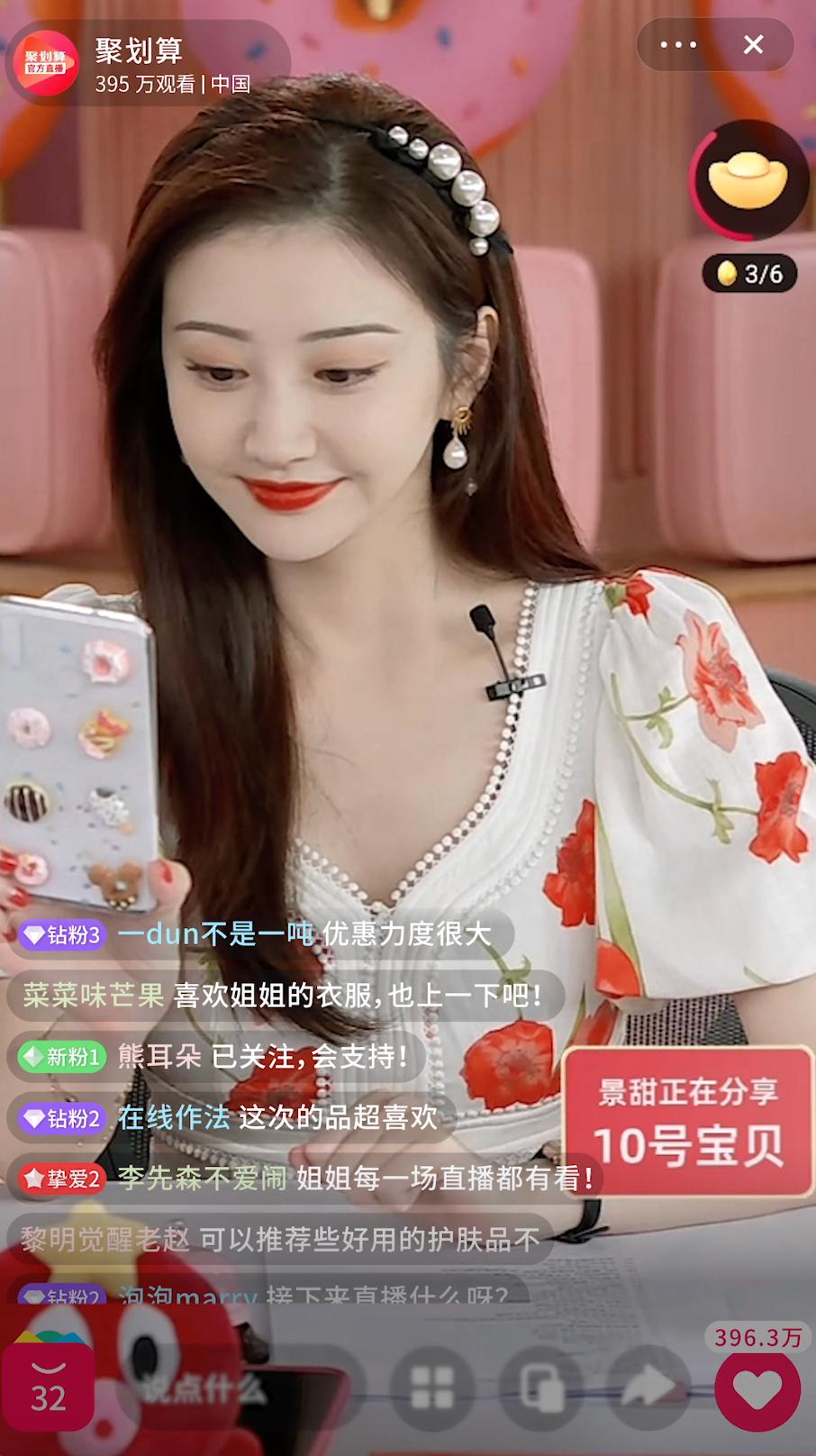Tap the gold ingot reward icon
The width and height of the screenshot is (816, 1456).
tap(748, 179)
